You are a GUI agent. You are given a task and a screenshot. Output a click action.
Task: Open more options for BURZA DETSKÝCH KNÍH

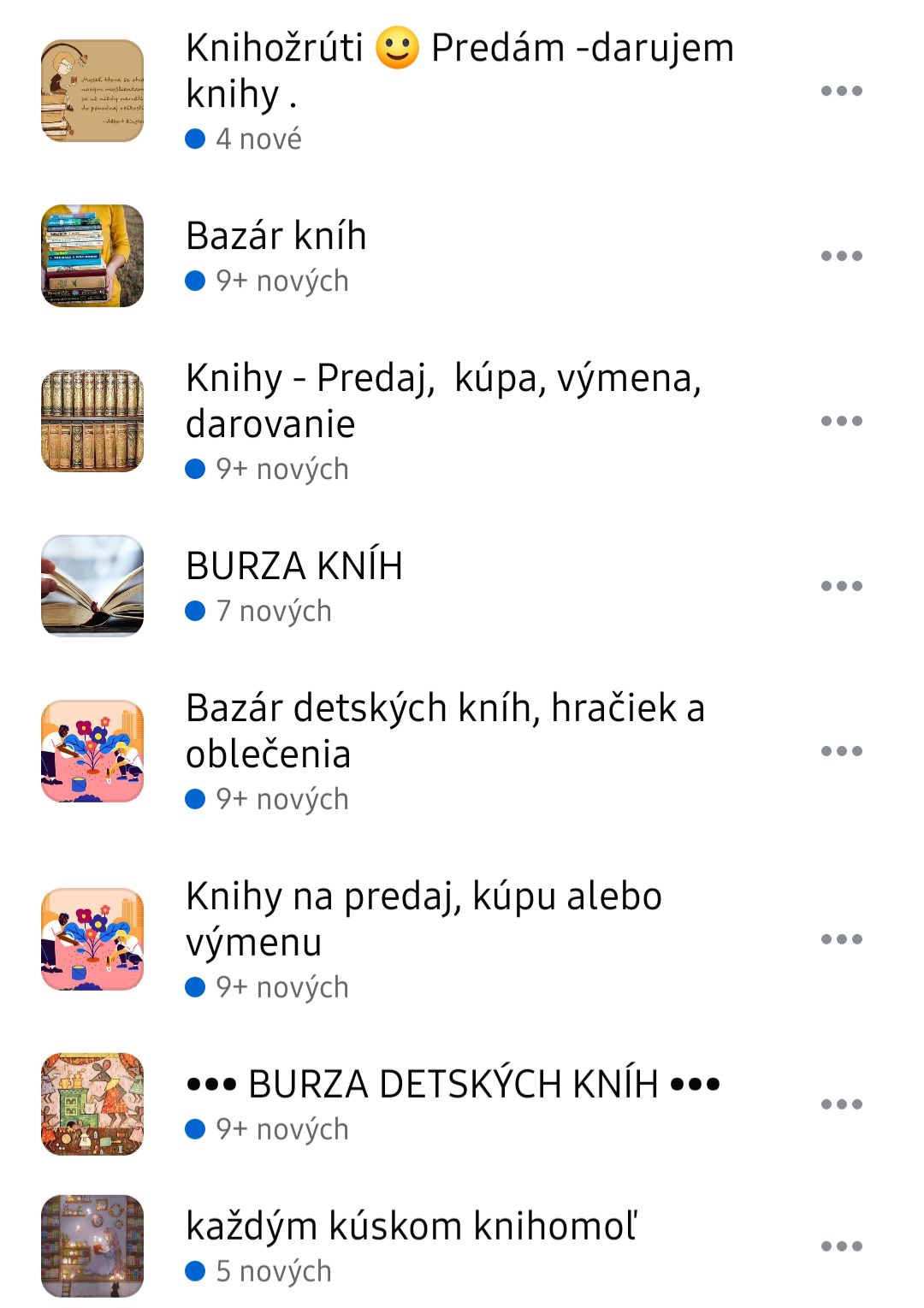841,1104
